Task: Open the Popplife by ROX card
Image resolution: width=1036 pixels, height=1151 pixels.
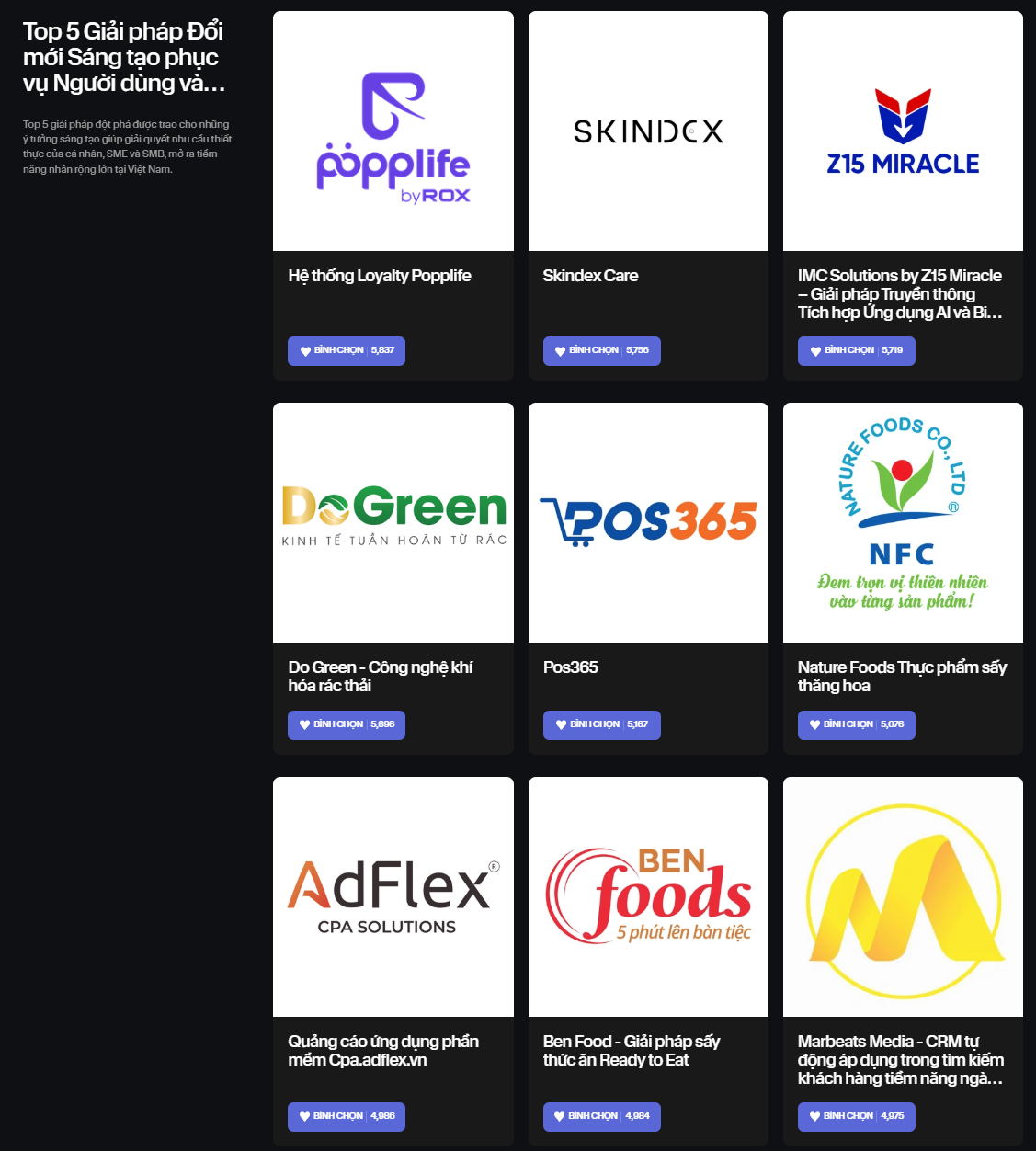Action: 393,131
